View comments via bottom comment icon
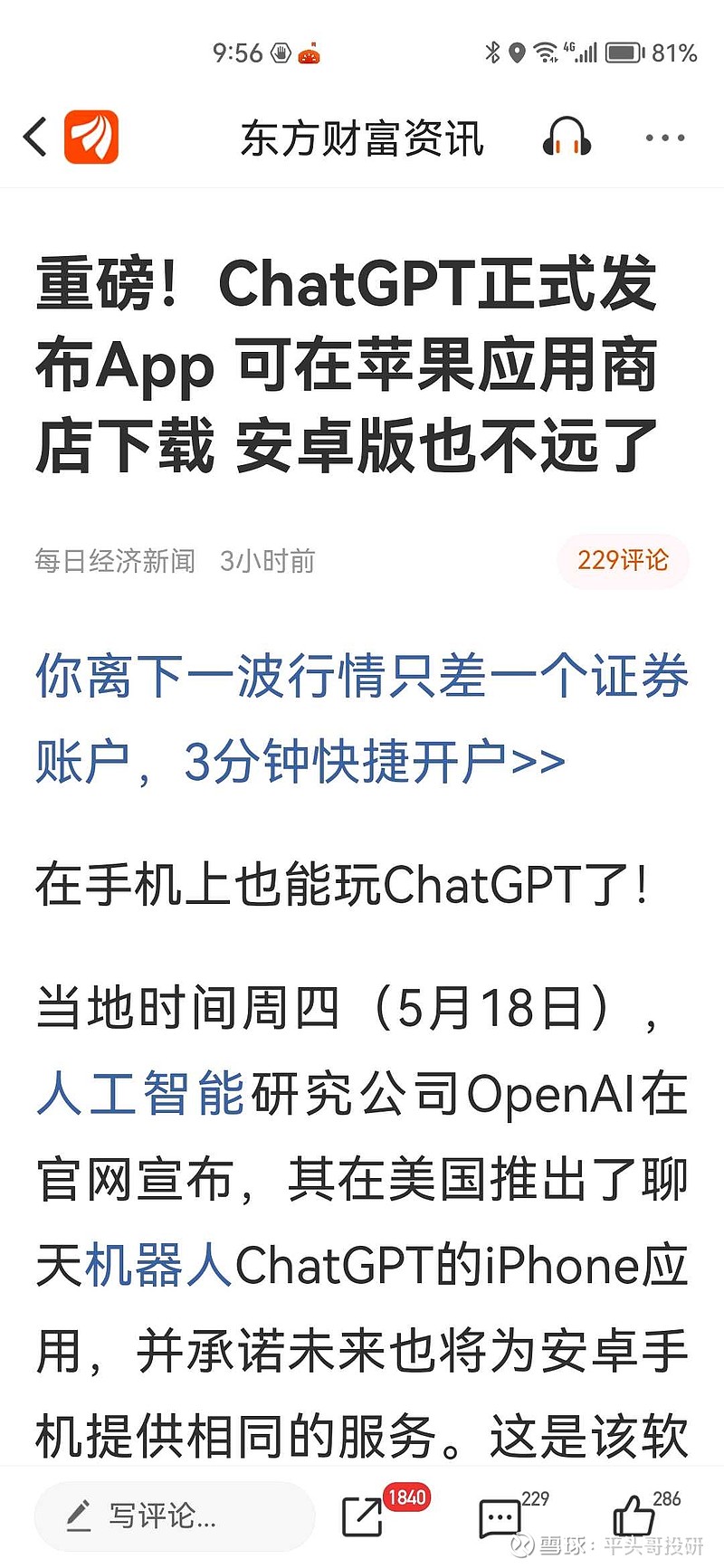The image size is (724, 1568). 500,1517
